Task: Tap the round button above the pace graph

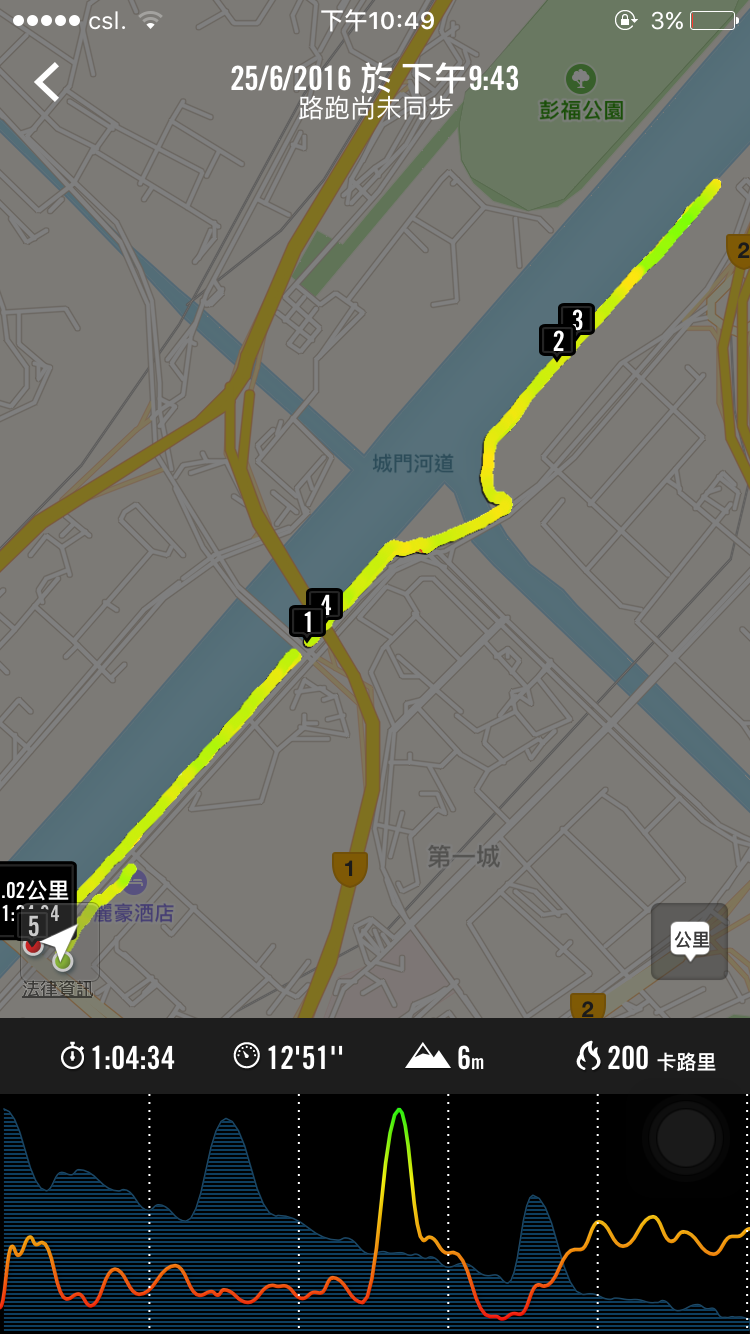Action: pyautogui.click(x=686, y=1137)
